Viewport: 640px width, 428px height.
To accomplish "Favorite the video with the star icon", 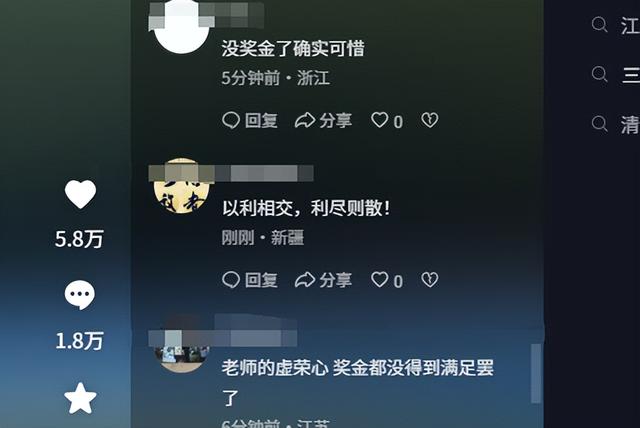I will click(80, 398).
